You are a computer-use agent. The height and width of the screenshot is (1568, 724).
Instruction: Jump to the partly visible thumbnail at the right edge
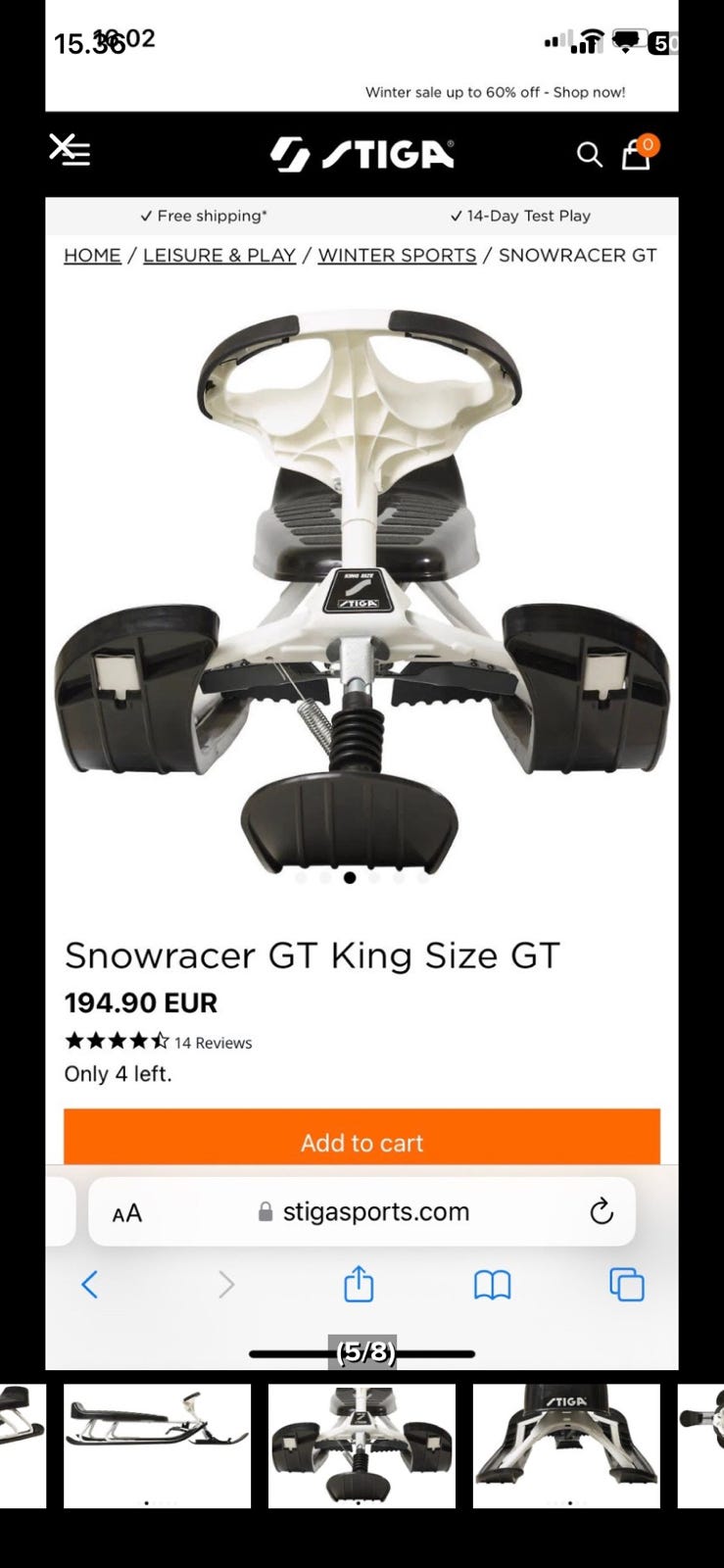coord(700,1445)
